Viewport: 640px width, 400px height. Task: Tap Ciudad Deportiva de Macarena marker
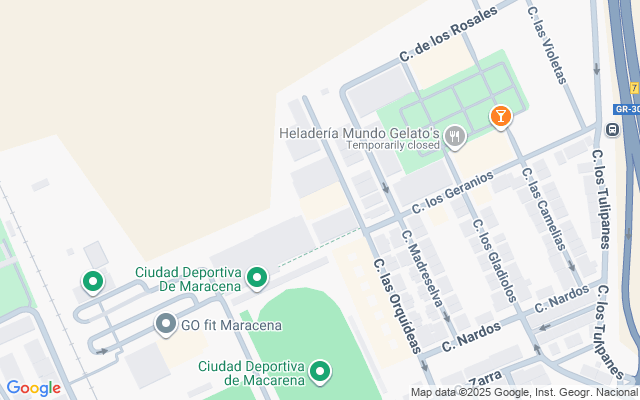[x=320, y=372]
